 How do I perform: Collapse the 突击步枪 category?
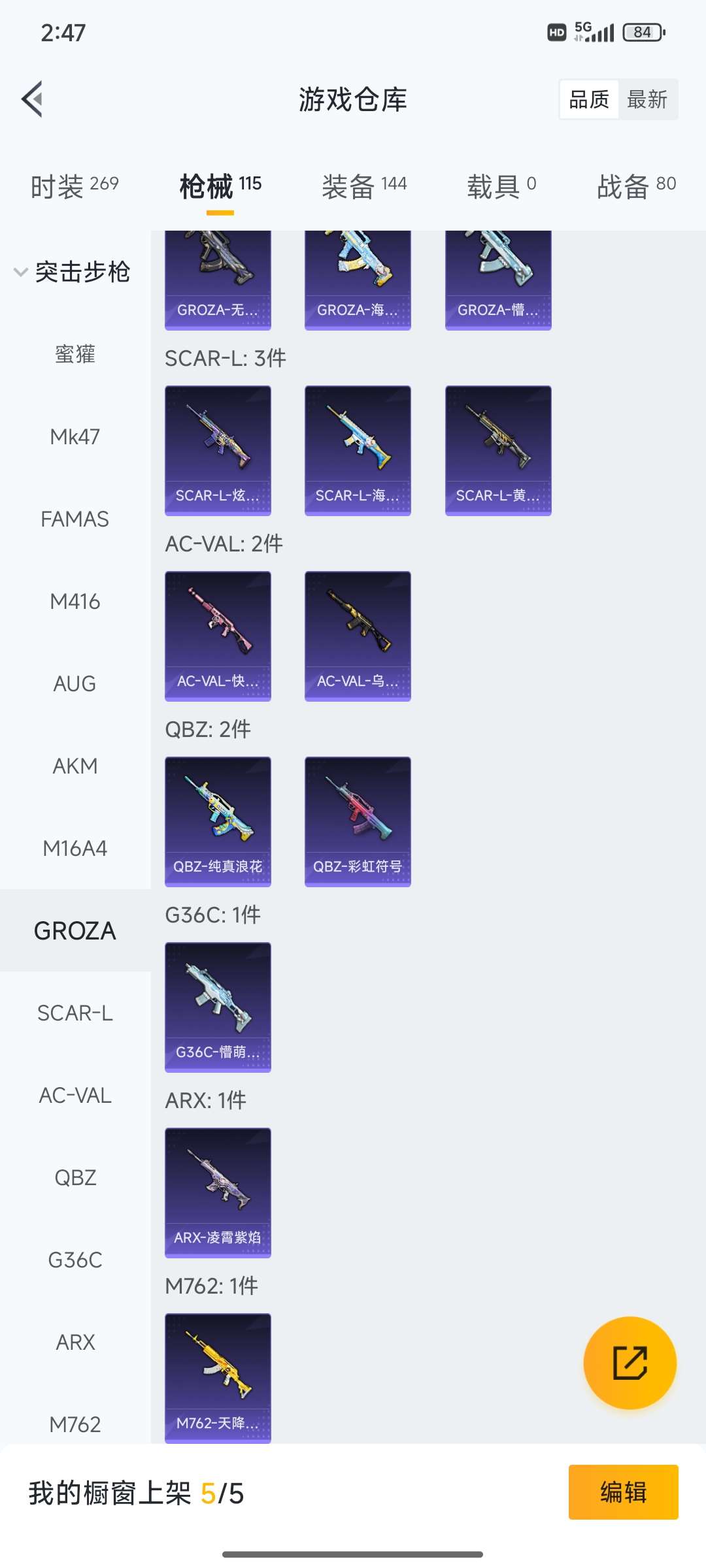click(73, 272)
